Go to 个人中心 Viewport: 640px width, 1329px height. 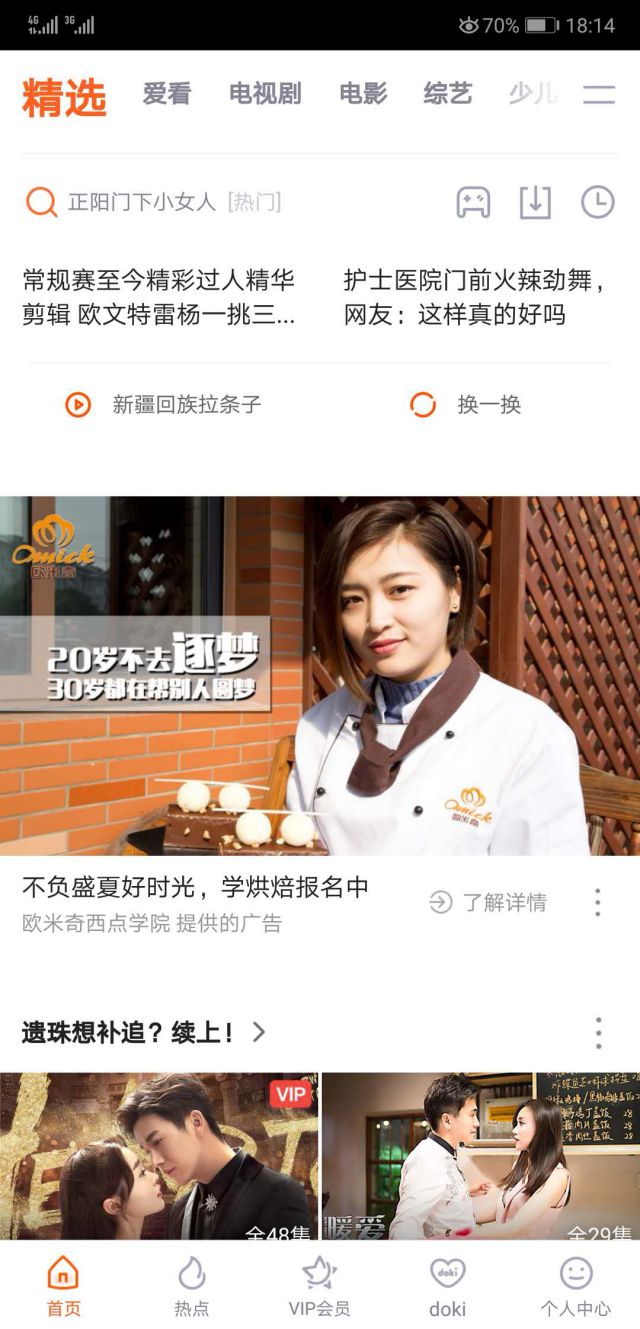(575, 1286)
